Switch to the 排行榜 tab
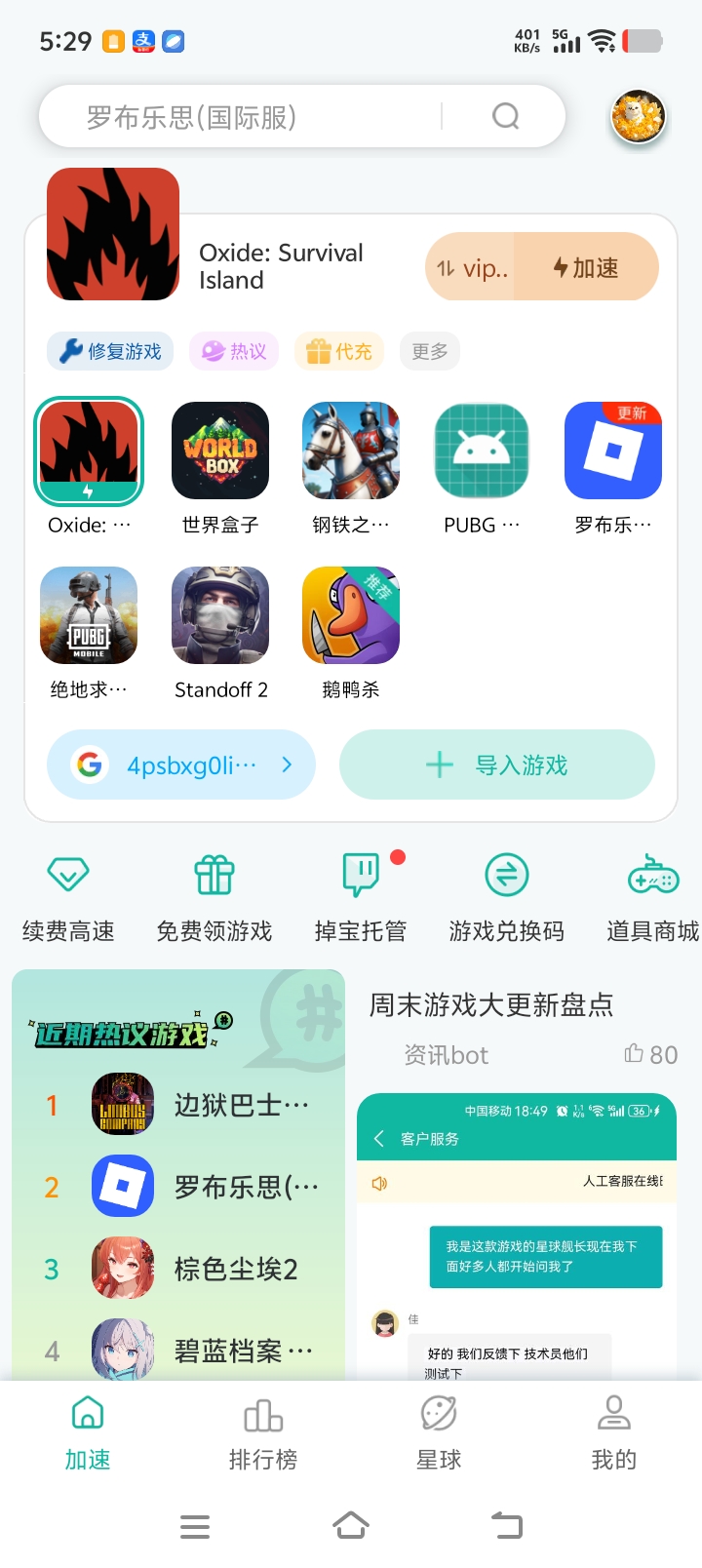 [263, 1433]
